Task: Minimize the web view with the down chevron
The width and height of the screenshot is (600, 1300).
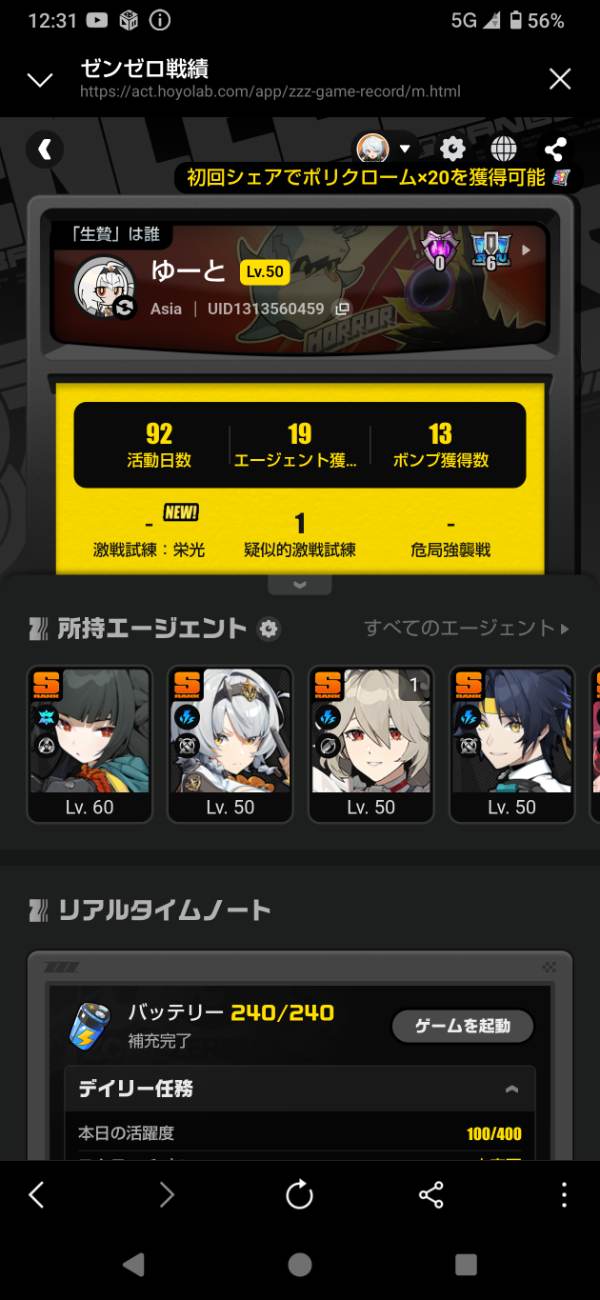Action: point(40,80)
